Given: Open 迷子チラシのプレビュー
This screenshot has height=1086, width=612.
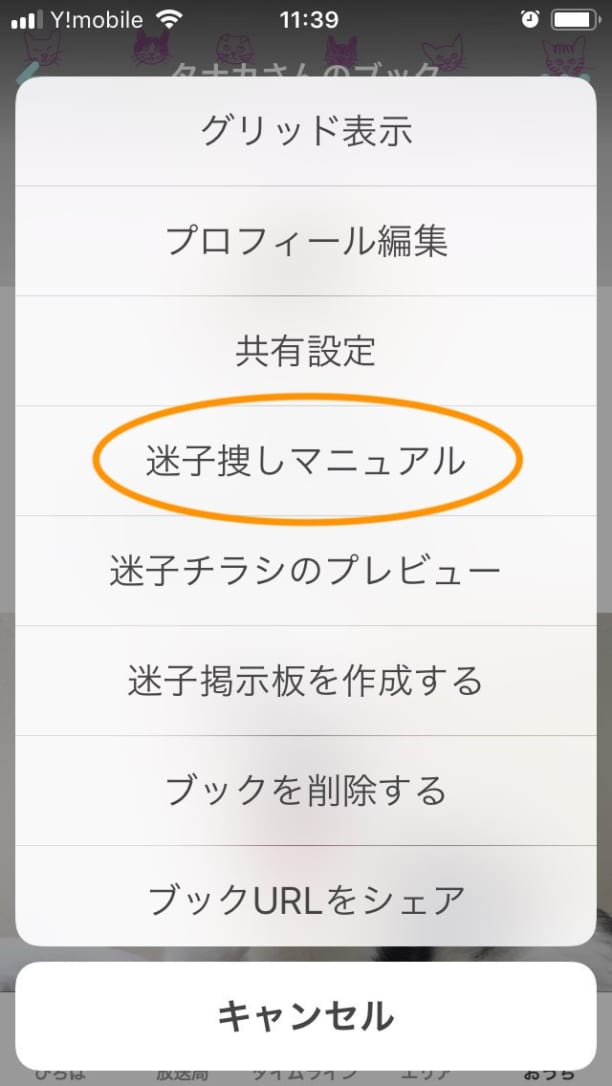Looking at the screenshot, I should 306,571.
